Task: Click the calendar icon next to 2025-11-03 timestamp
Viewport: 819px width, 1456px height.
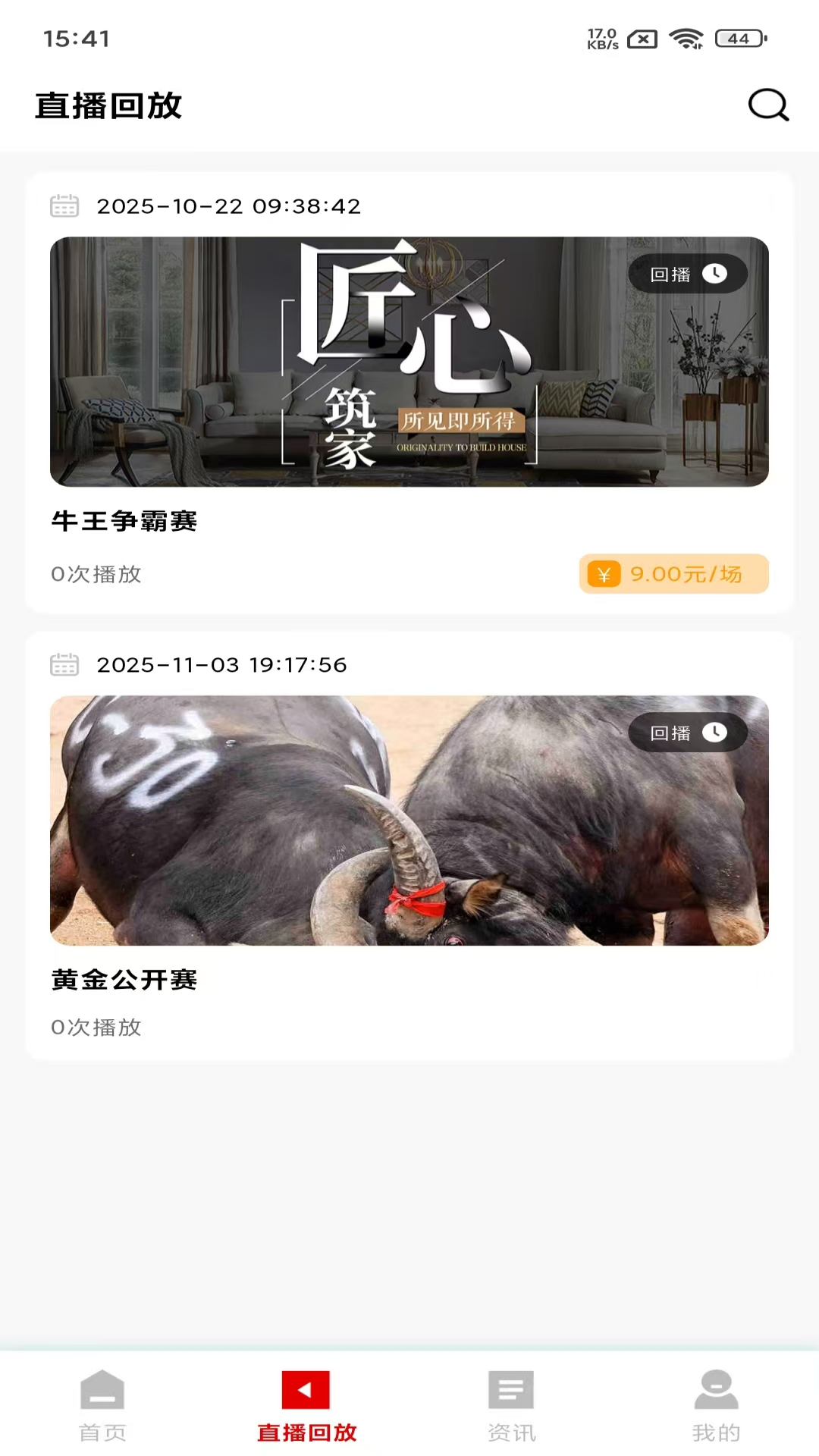Action: 64,664
